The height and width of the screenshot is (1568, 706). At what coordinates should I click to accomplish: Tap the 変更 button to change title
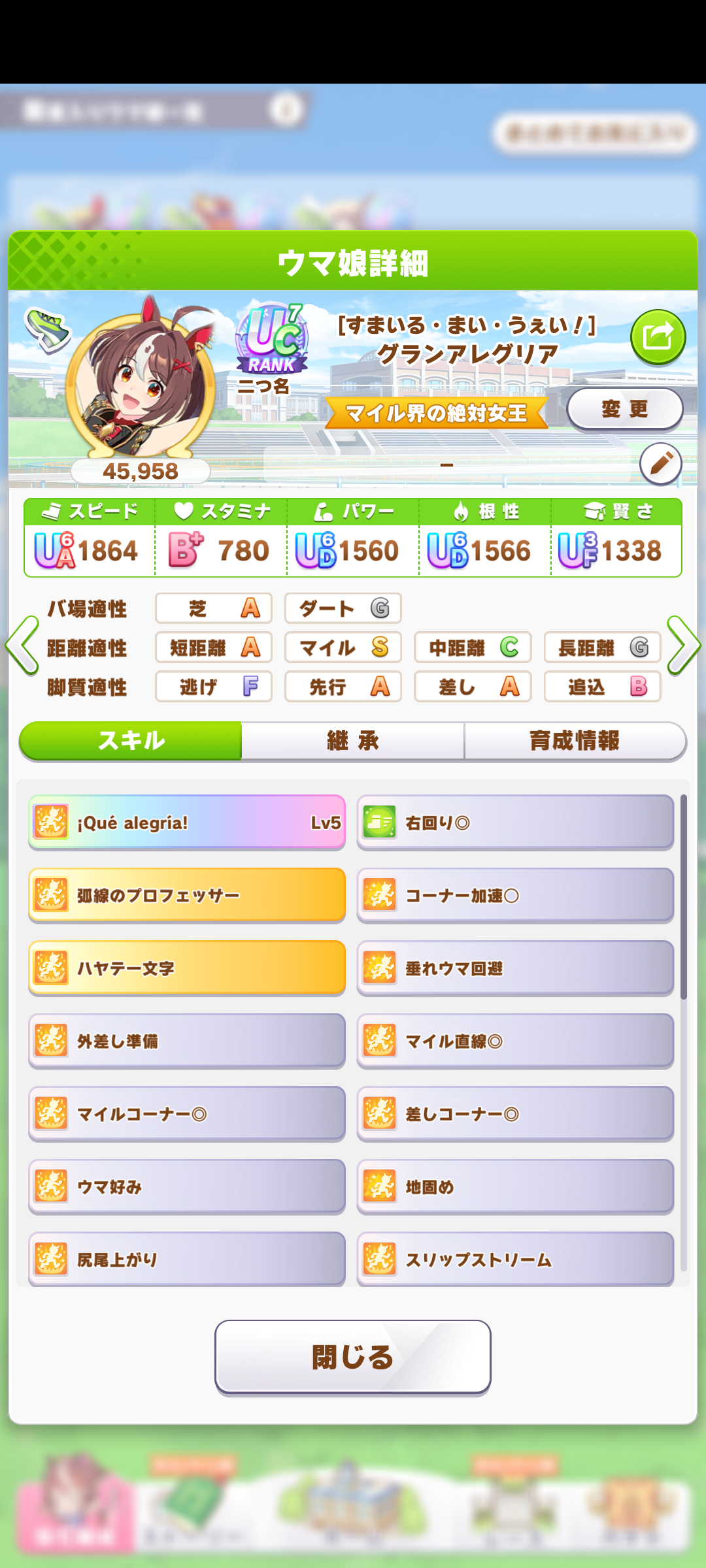624,409
